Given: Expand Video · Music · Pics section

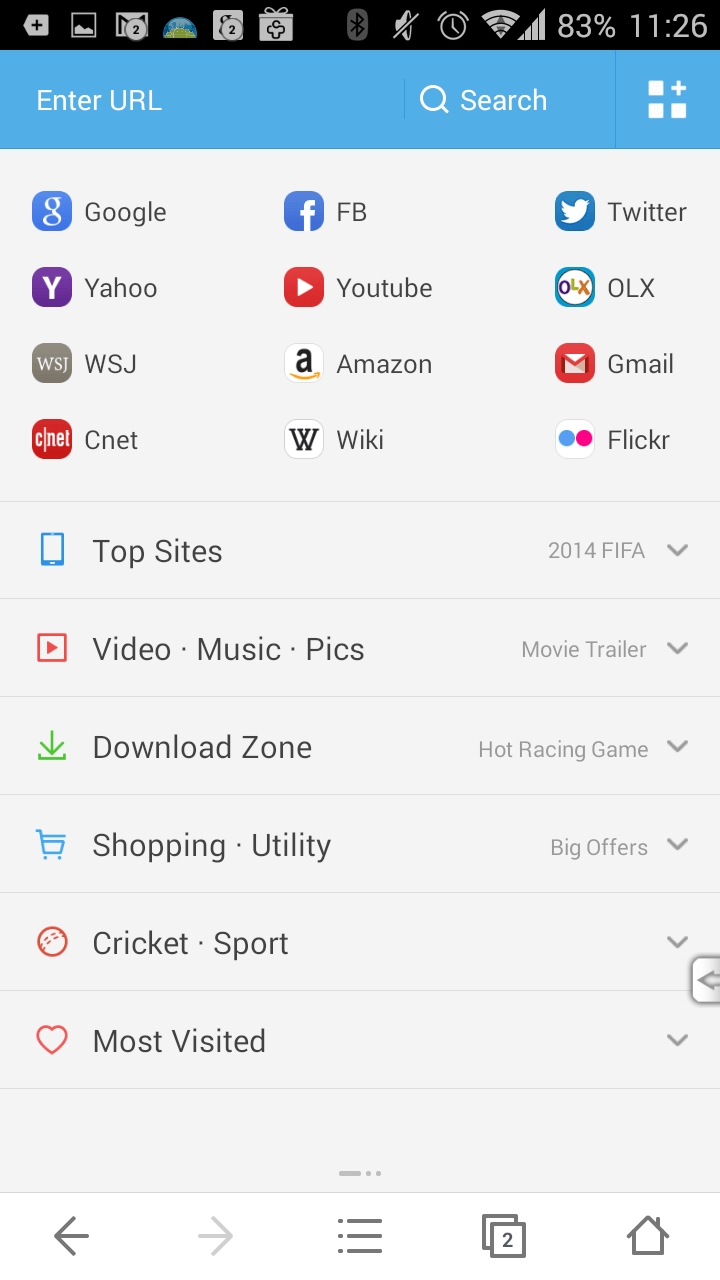Looking at the screenshot, I should click(x=360, y=648).
